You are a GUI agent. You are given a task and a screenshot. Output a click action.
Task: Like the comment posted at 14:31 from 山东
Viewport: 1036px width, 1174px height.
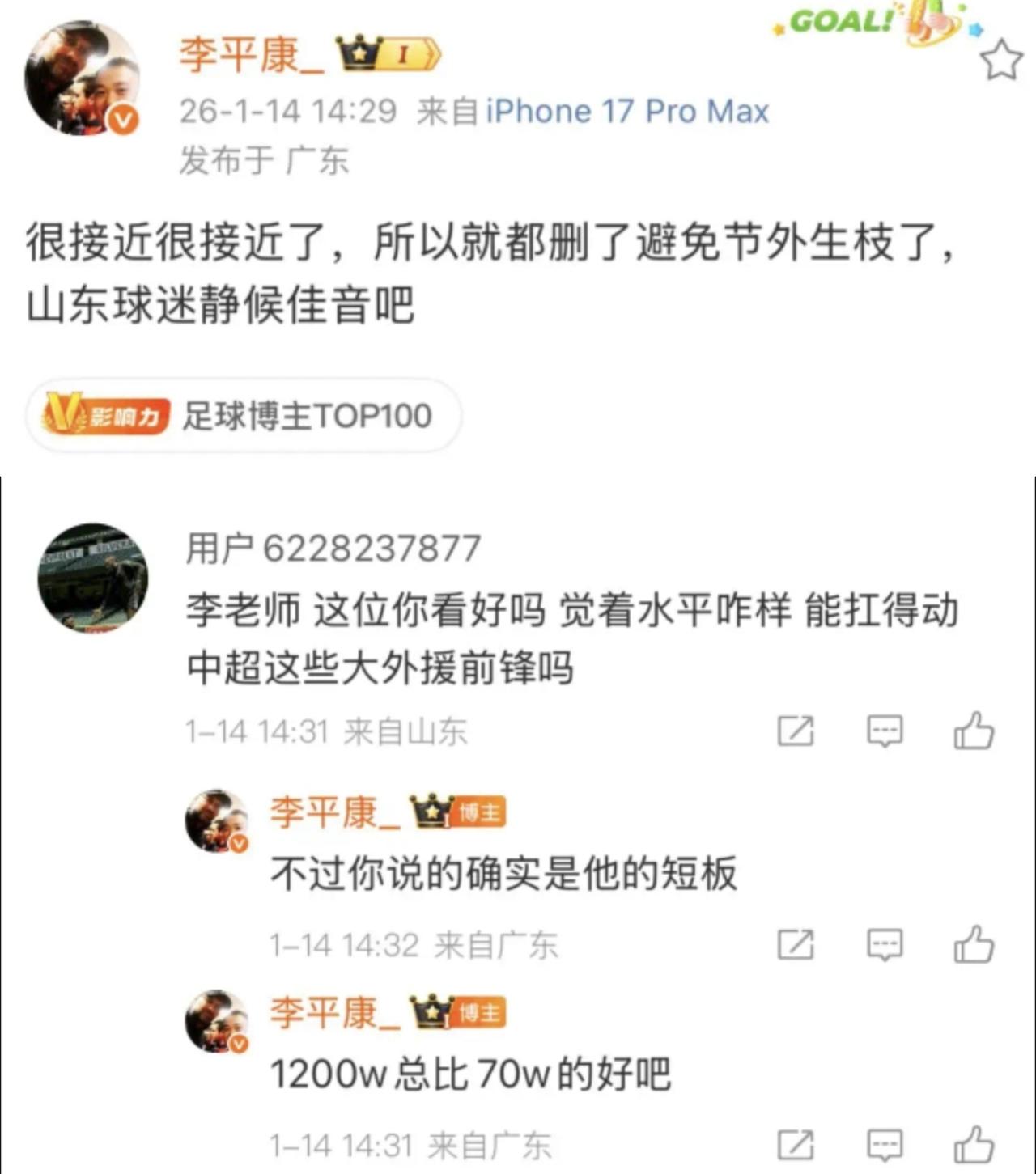pyautogui.click(x=970, y=731)
